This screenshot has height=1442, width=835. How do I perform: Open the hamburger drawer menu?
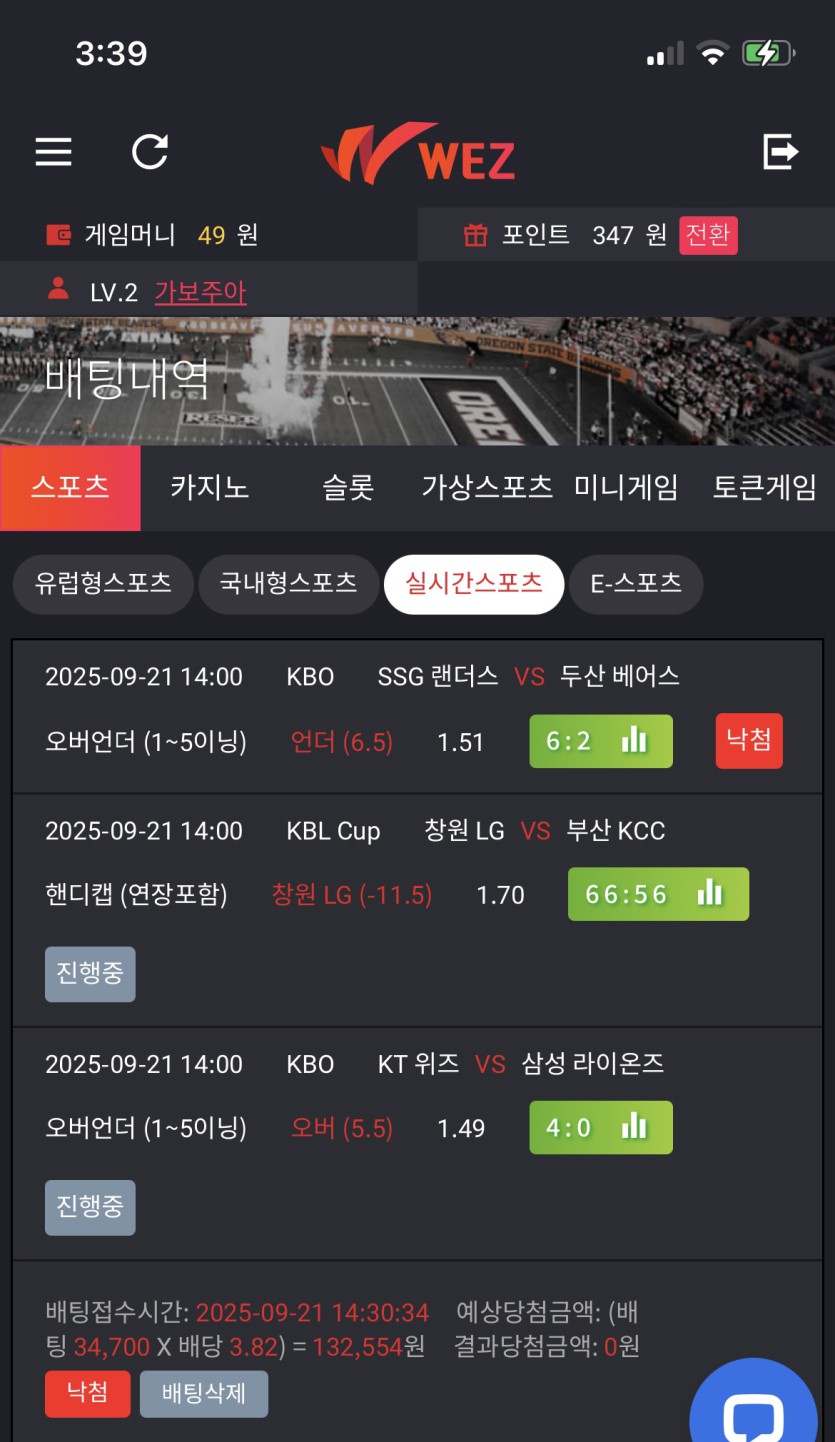(54, 152)
